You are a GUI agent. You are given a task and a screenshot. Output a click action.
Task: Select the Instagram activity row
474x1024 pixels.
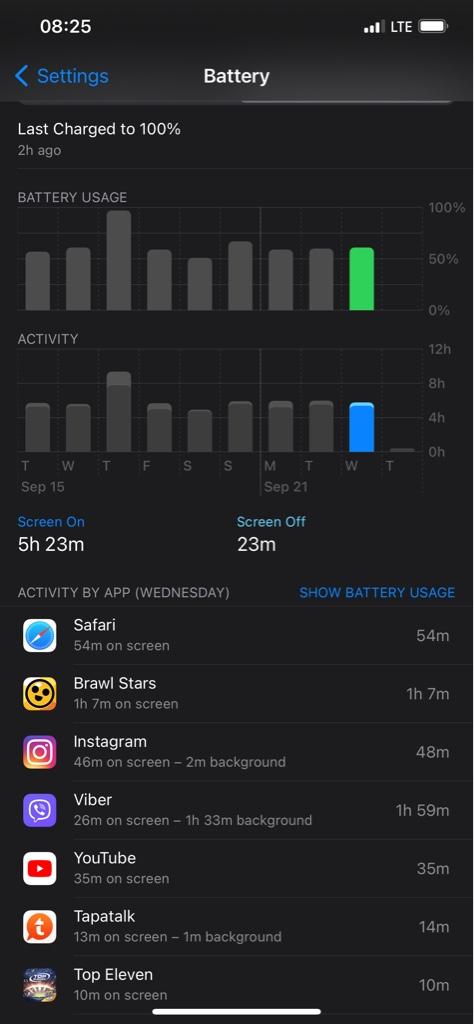[x=237, y=752]
